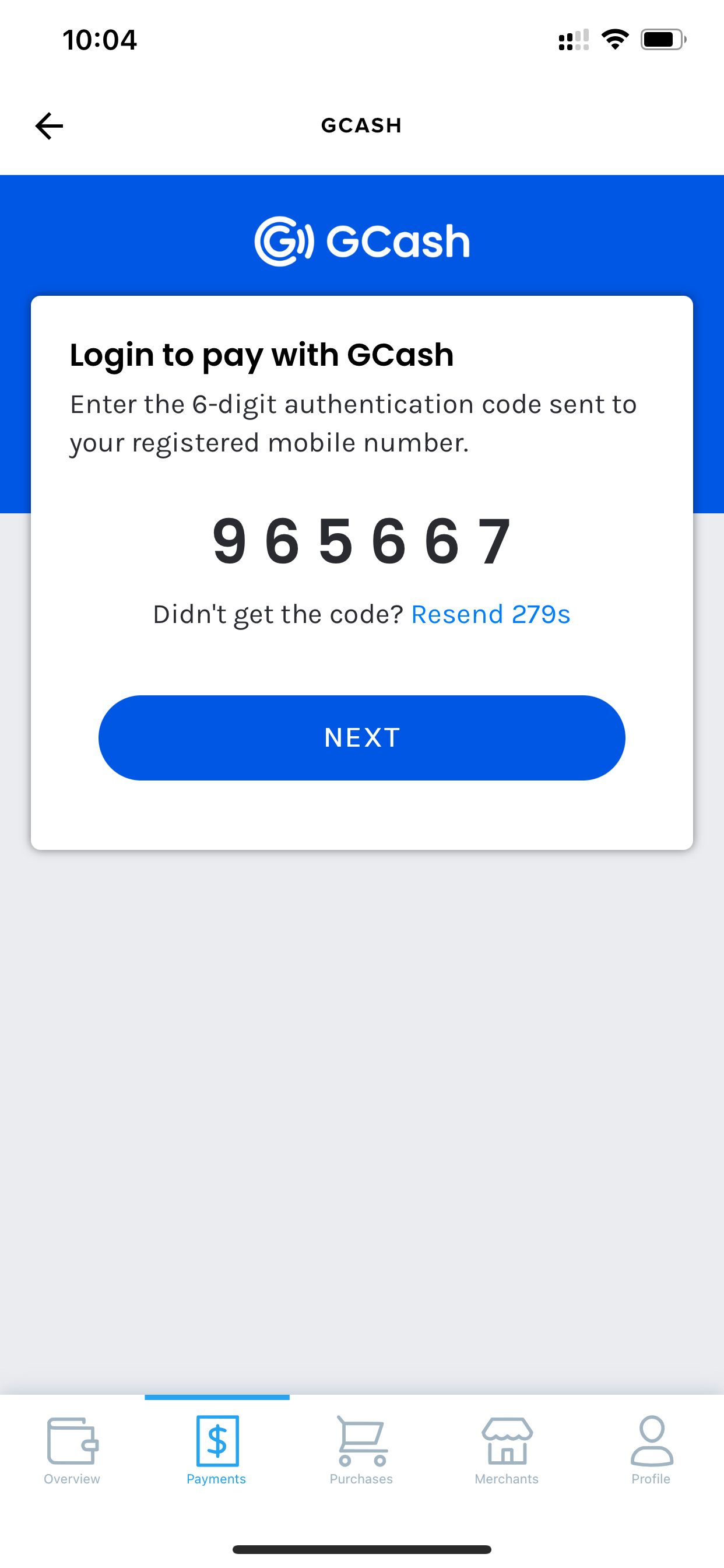Screen dimensions: 724x1568
Task: Tap the Resend code link
Action: pyautogui.click(x=490, y=614)
